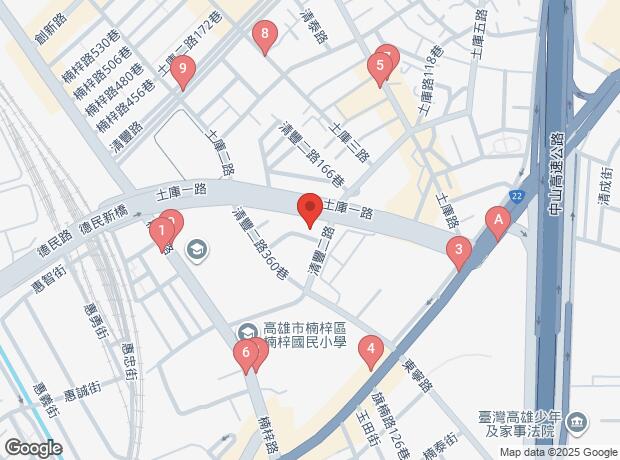Select map pin number 6
This screenshot has height=460, width=620.
[245, 353]
